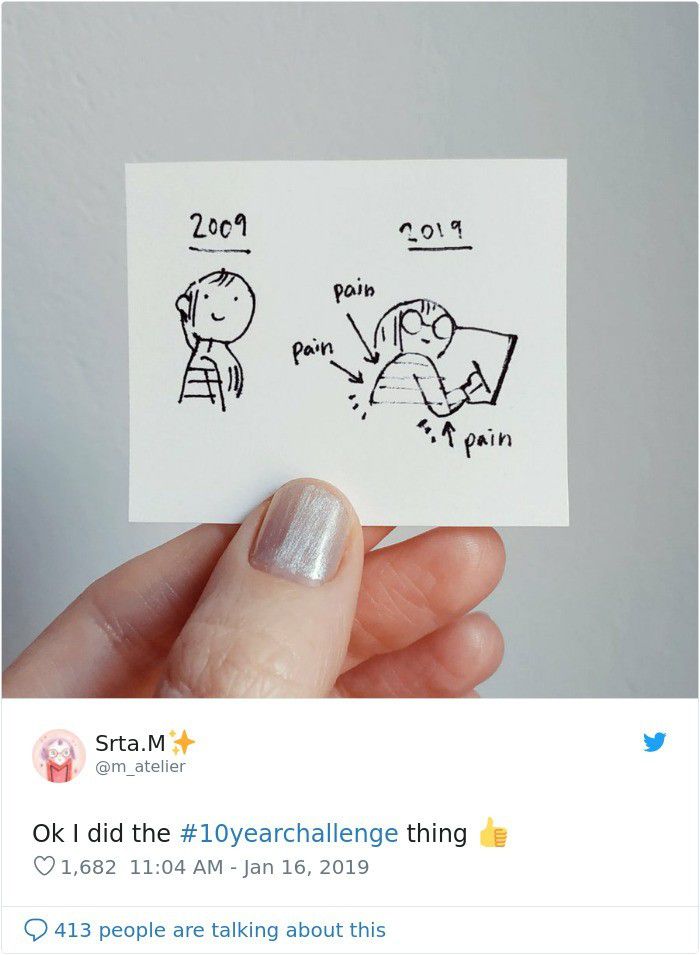View the 413 people talking about this
The height and width of the screenshot is (955, 700).
(x=207, y=930)
